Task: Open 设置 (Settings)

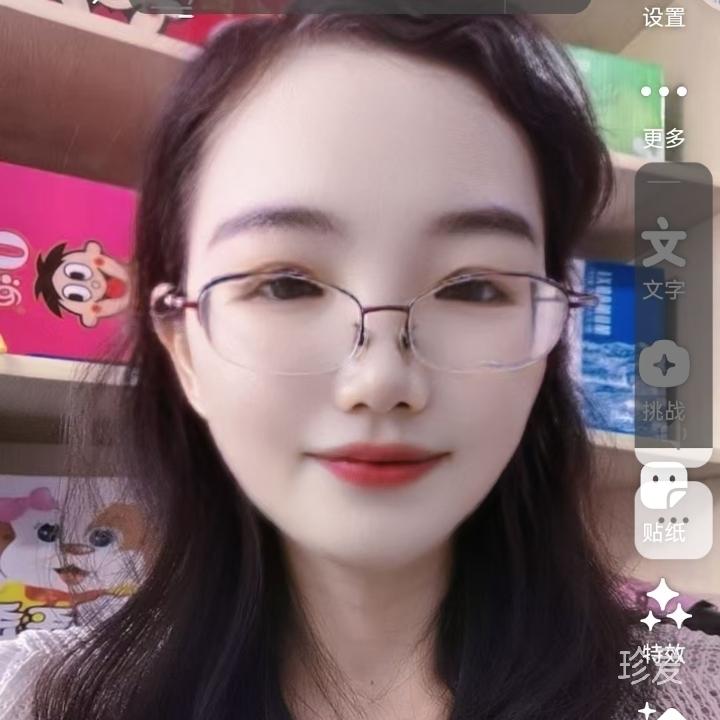Action: 664,17
